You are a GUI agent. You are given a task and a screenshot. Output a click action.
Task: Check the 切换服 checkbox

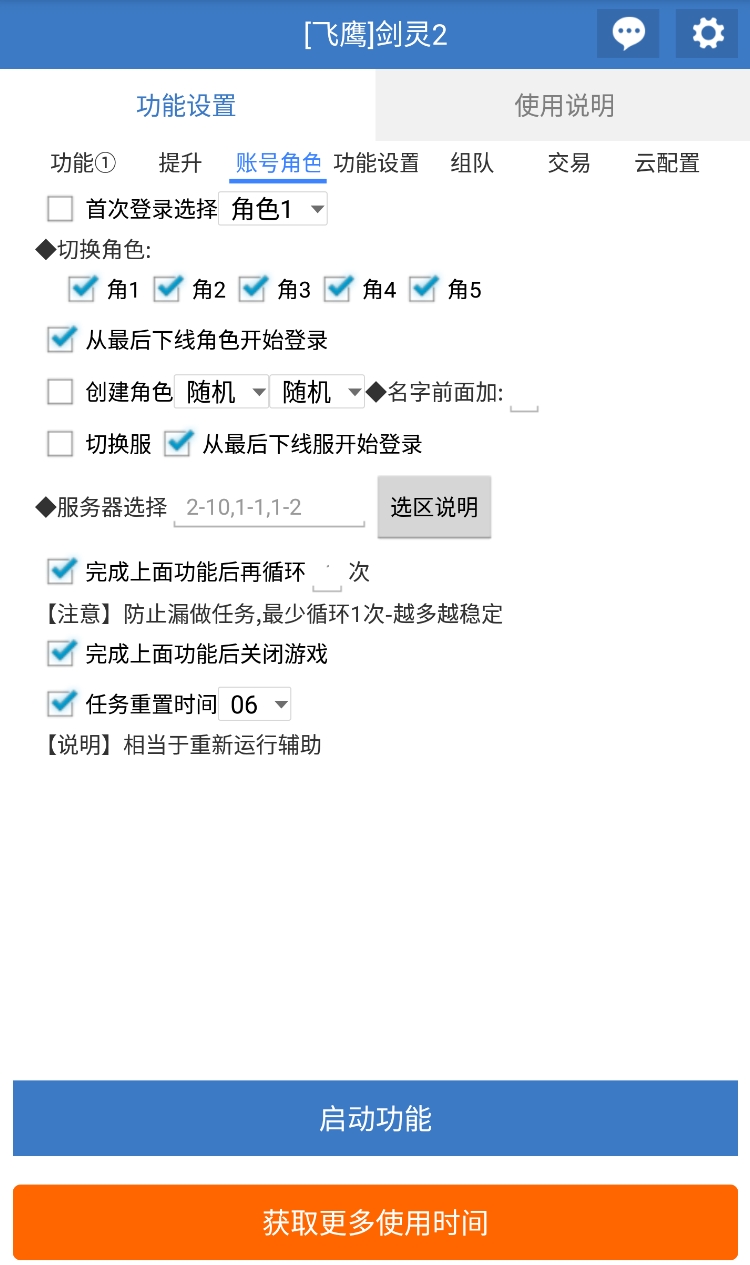(x=61, y=444)
